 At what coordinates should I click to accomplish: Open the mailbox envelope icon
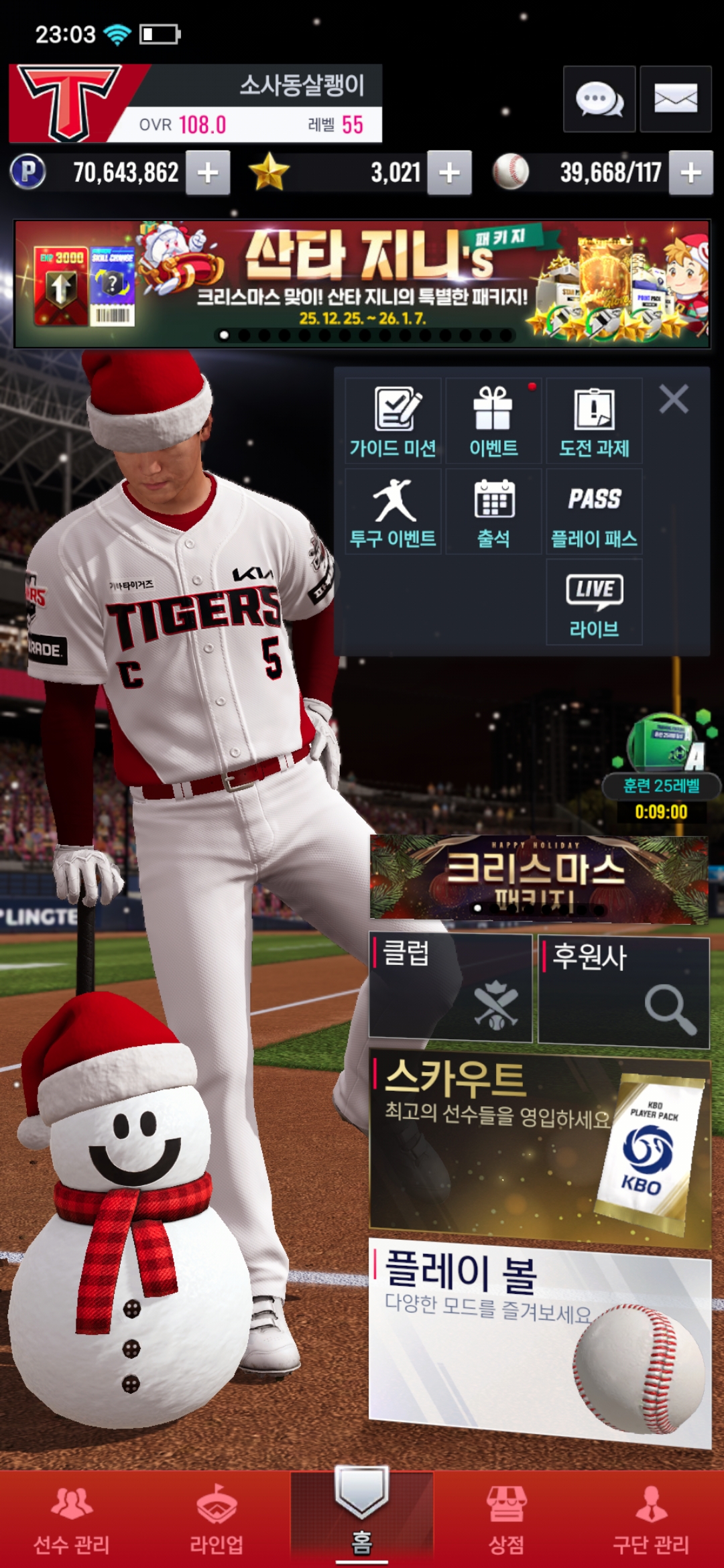pyautogui.click(x=675, y=99)
